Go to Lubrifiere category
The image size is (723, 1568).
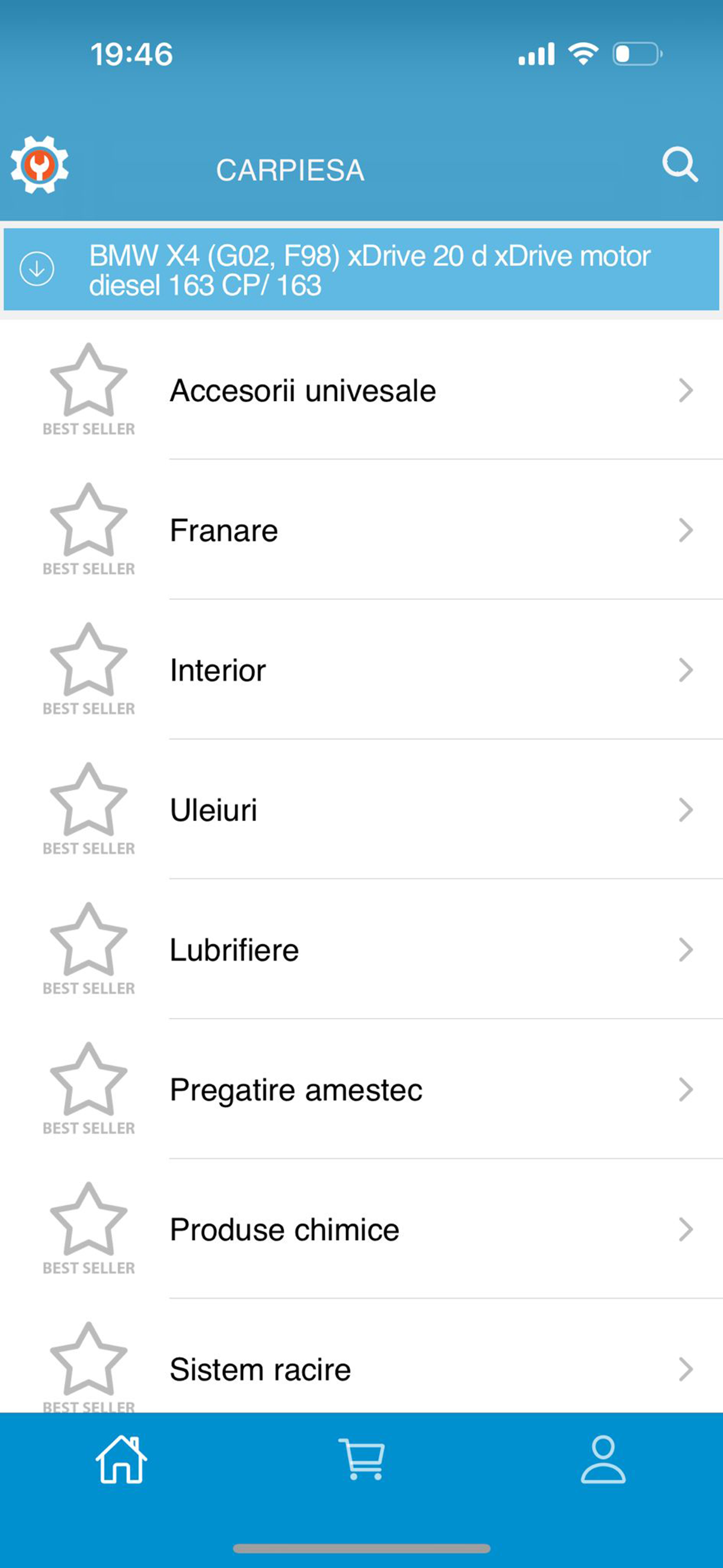click(x=361, y=949)
